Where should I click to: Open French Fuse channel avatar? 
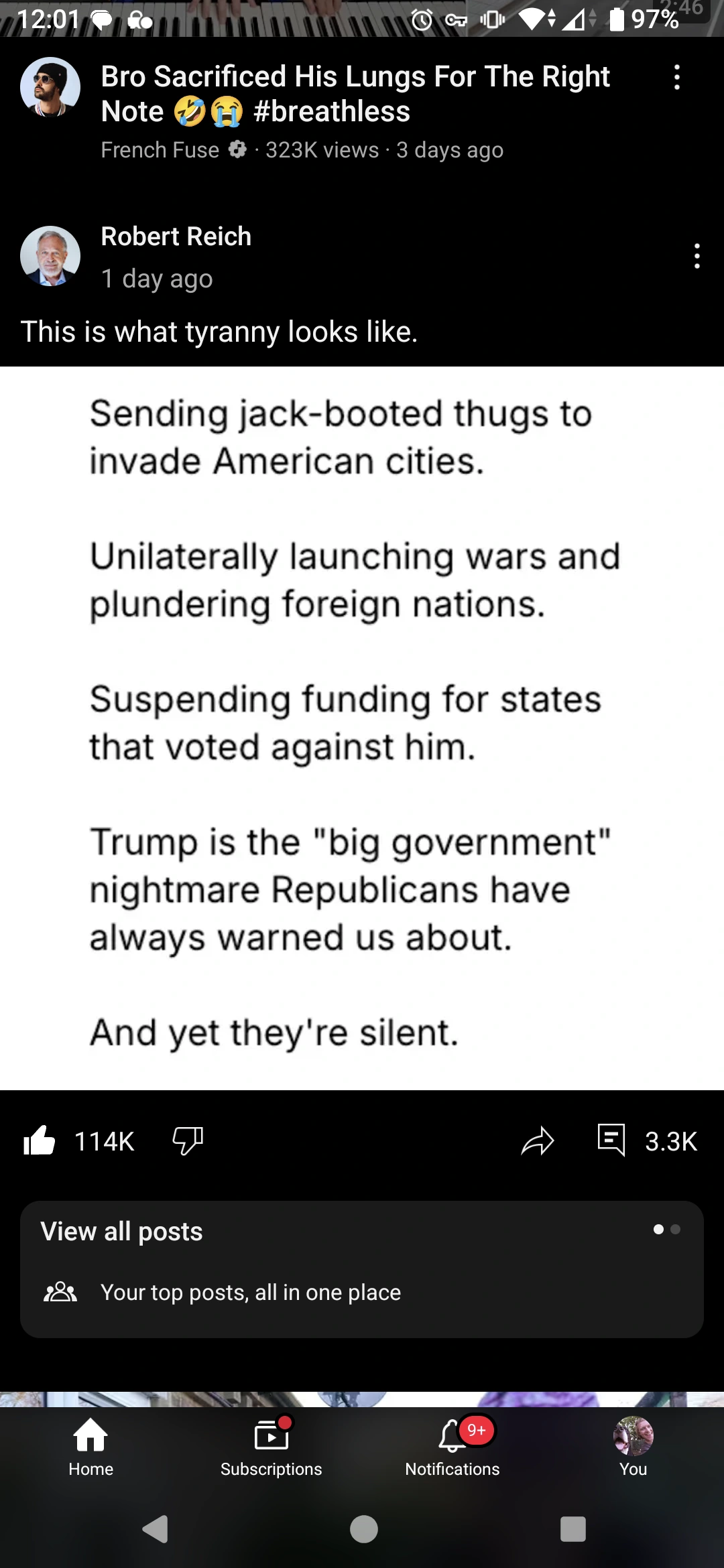pos(50,87)
